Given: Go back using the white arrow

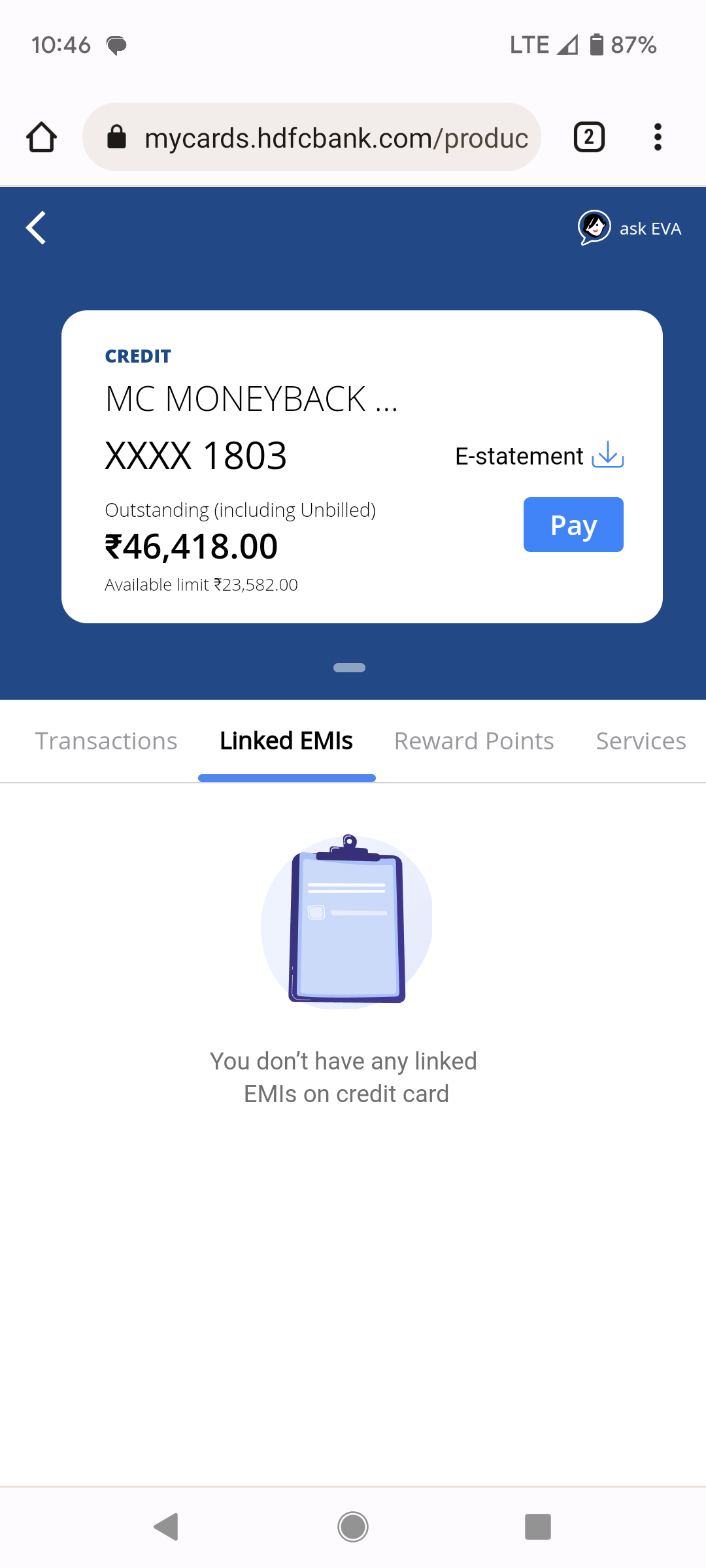Looking at the screenshot, I should point(36,228).
